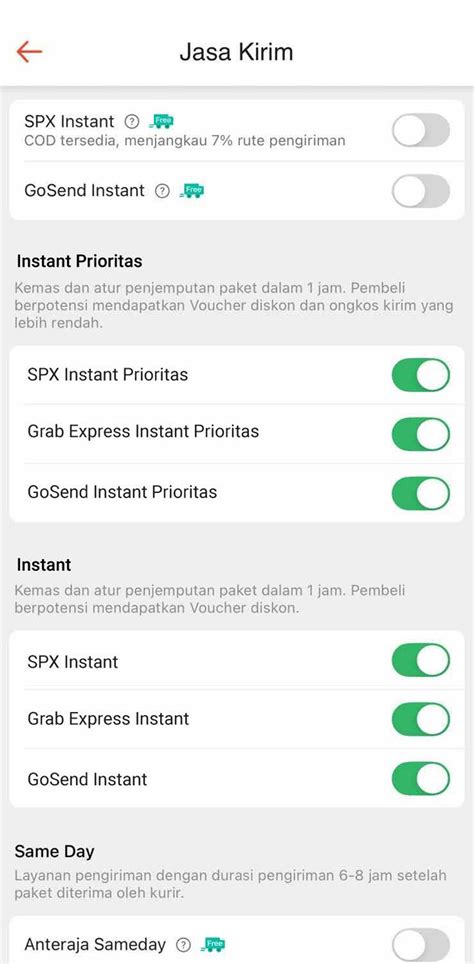Open the help icon beside SPX Instant
This screenshot has width=474, height=964.
point(132,121)
